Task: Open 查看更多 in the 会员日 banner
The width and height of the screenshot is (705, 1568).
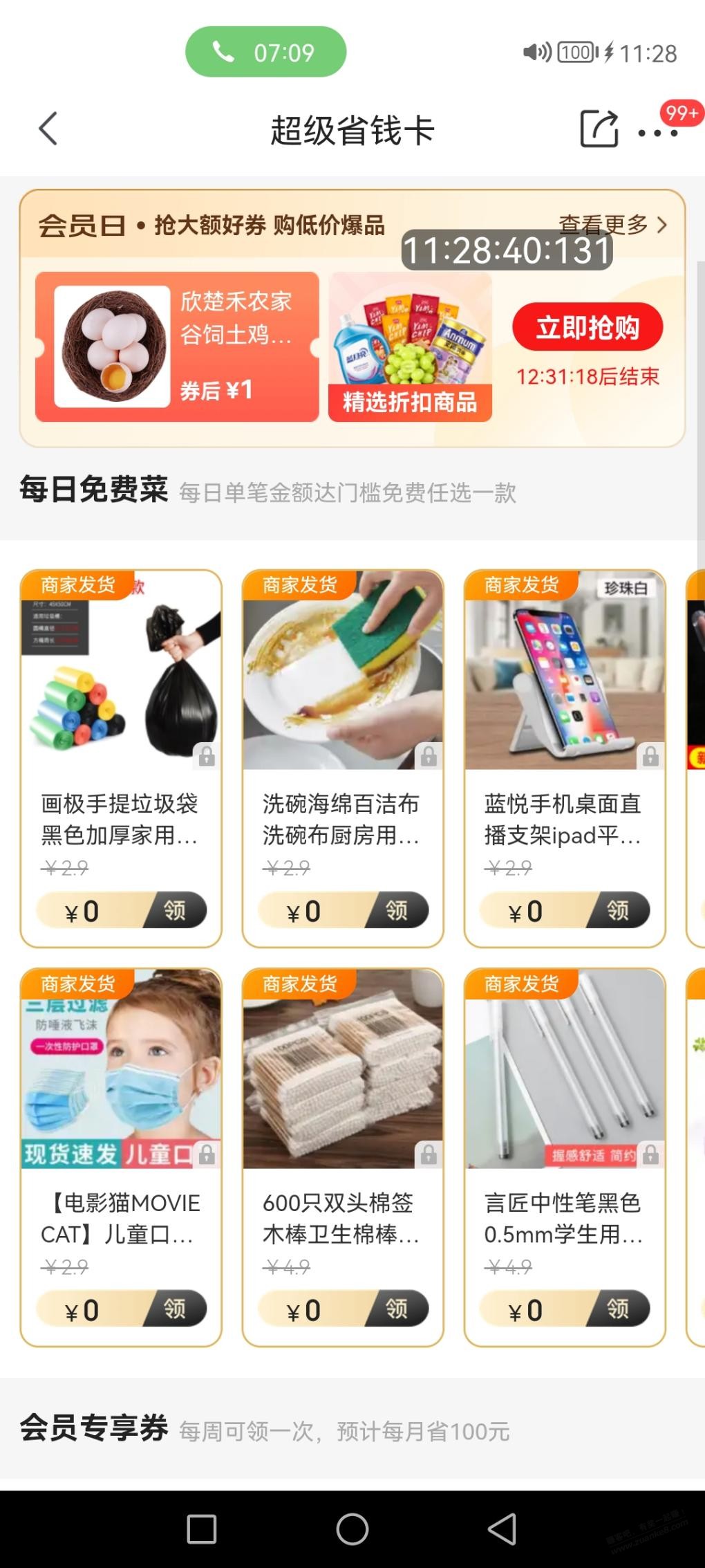Action: 612,224
